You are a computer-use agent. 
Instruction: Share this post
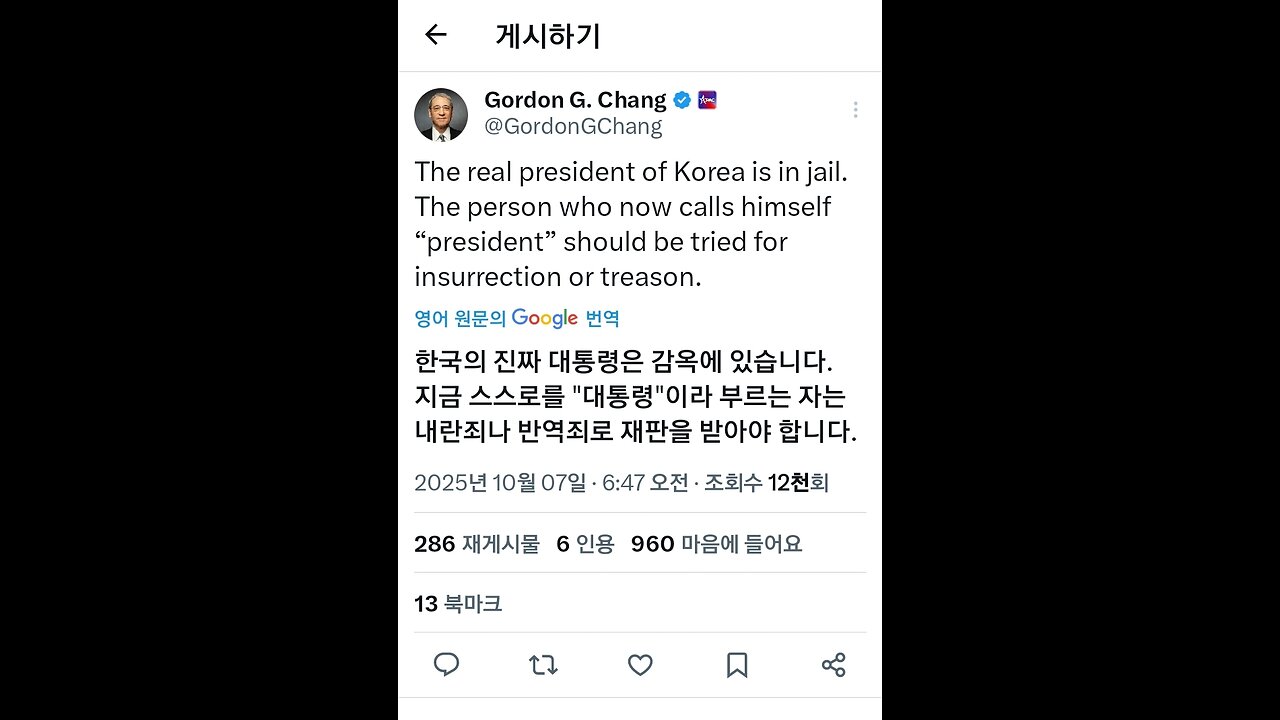coord(833,665)
